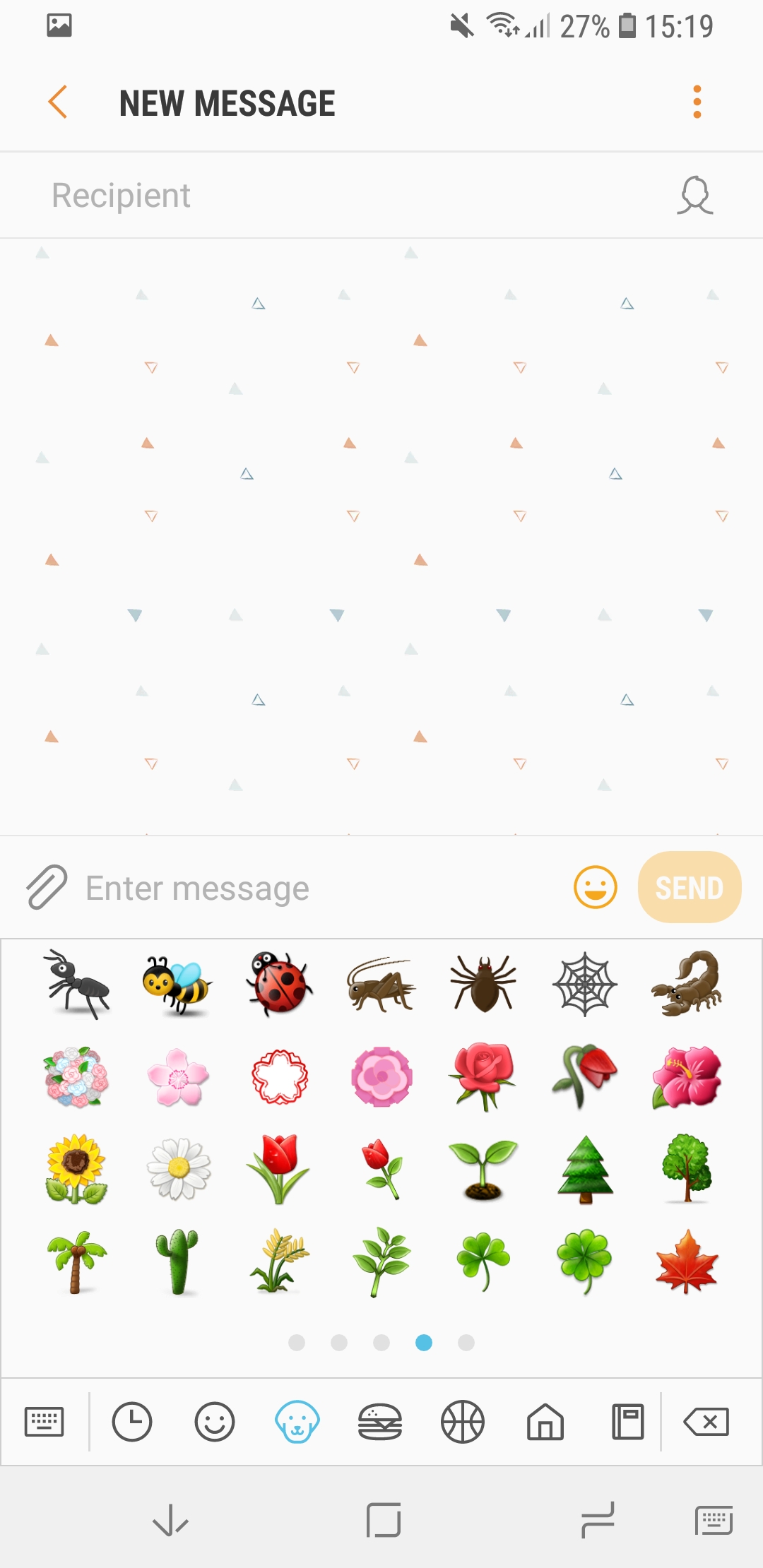Delete the last character with backspace
This screenshot has height=1568, width=763.
pyautogui.click(x=706, y=1421)
